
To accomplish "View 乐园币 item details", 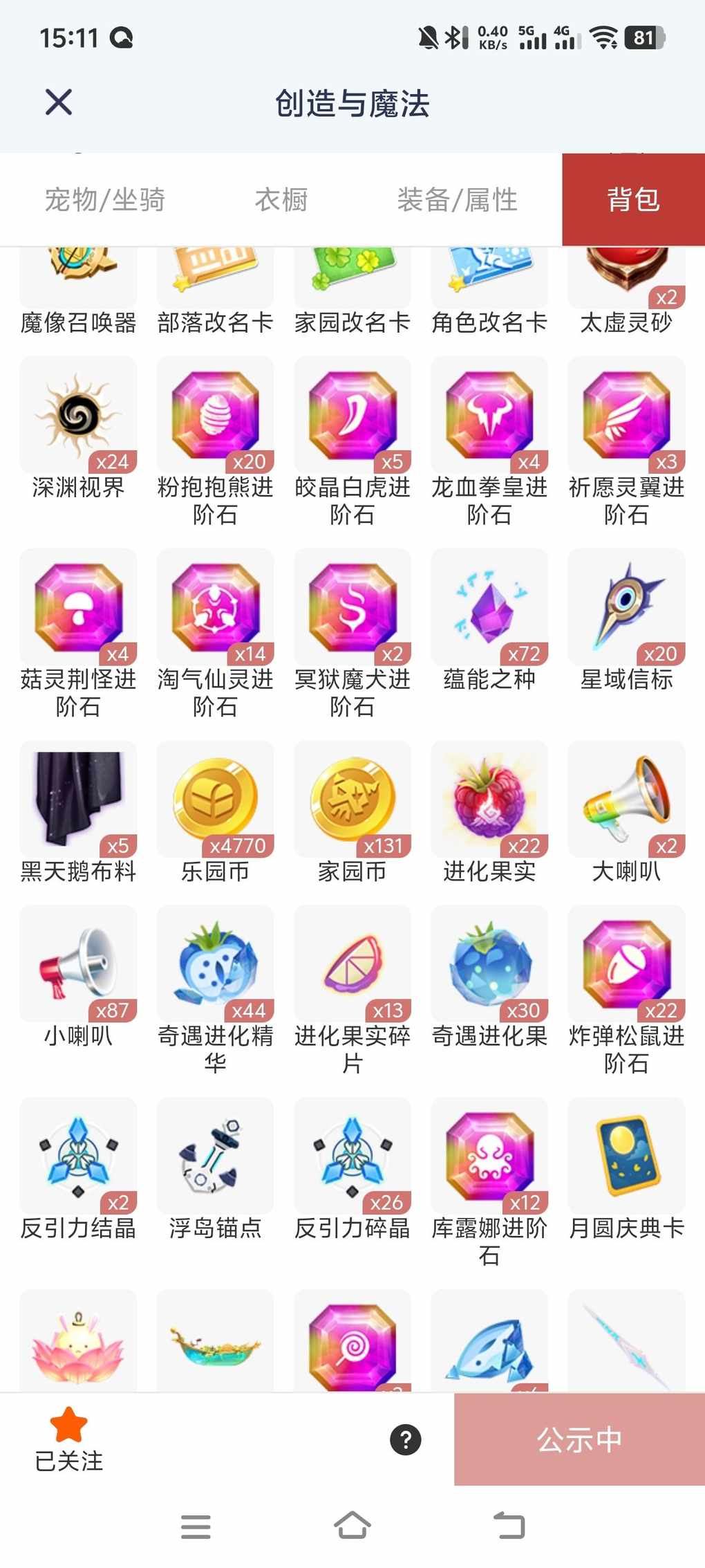I will pos(215,801).
